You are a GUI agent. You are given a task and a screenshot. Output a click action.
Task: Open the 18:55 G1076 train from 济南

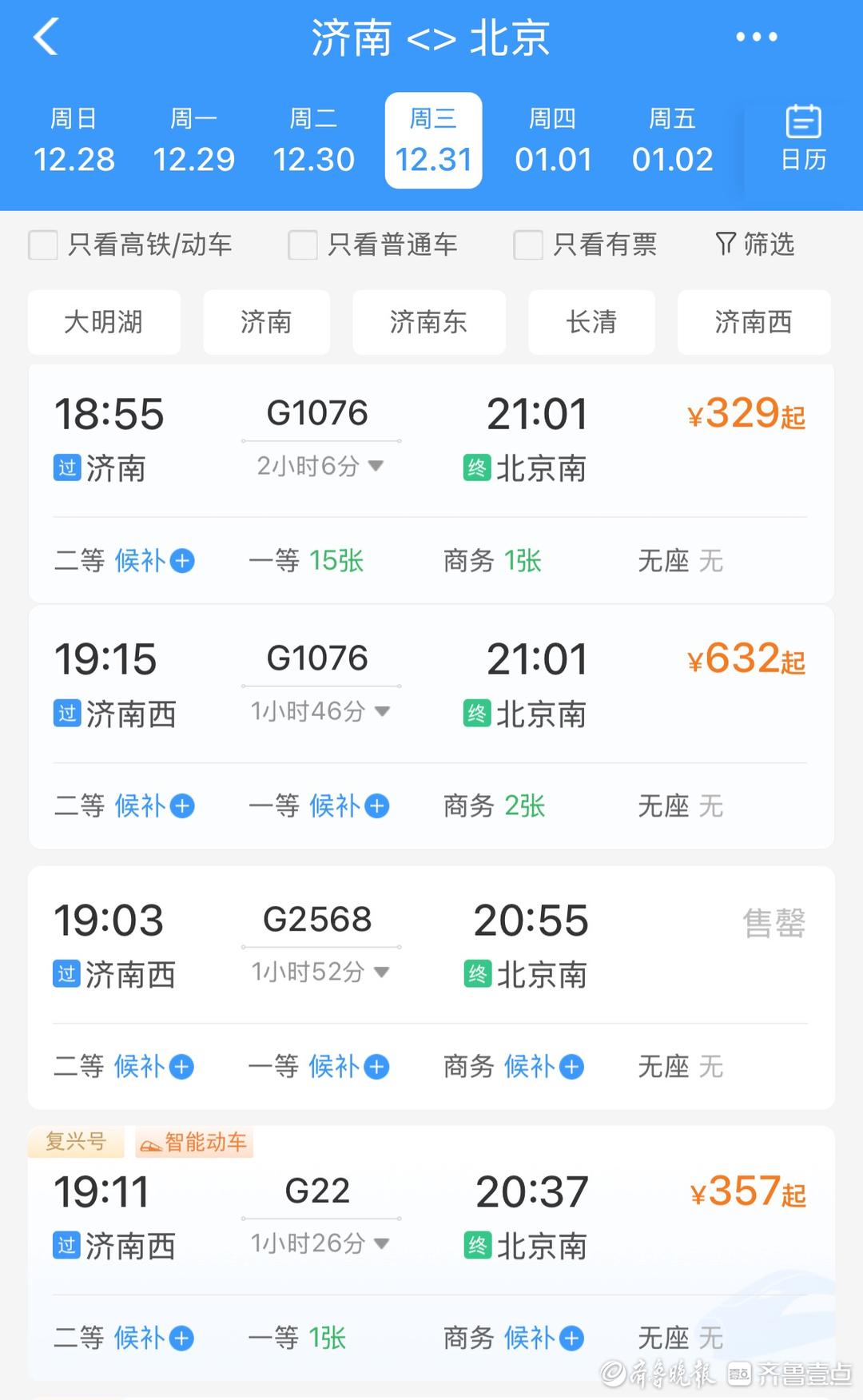431,439
